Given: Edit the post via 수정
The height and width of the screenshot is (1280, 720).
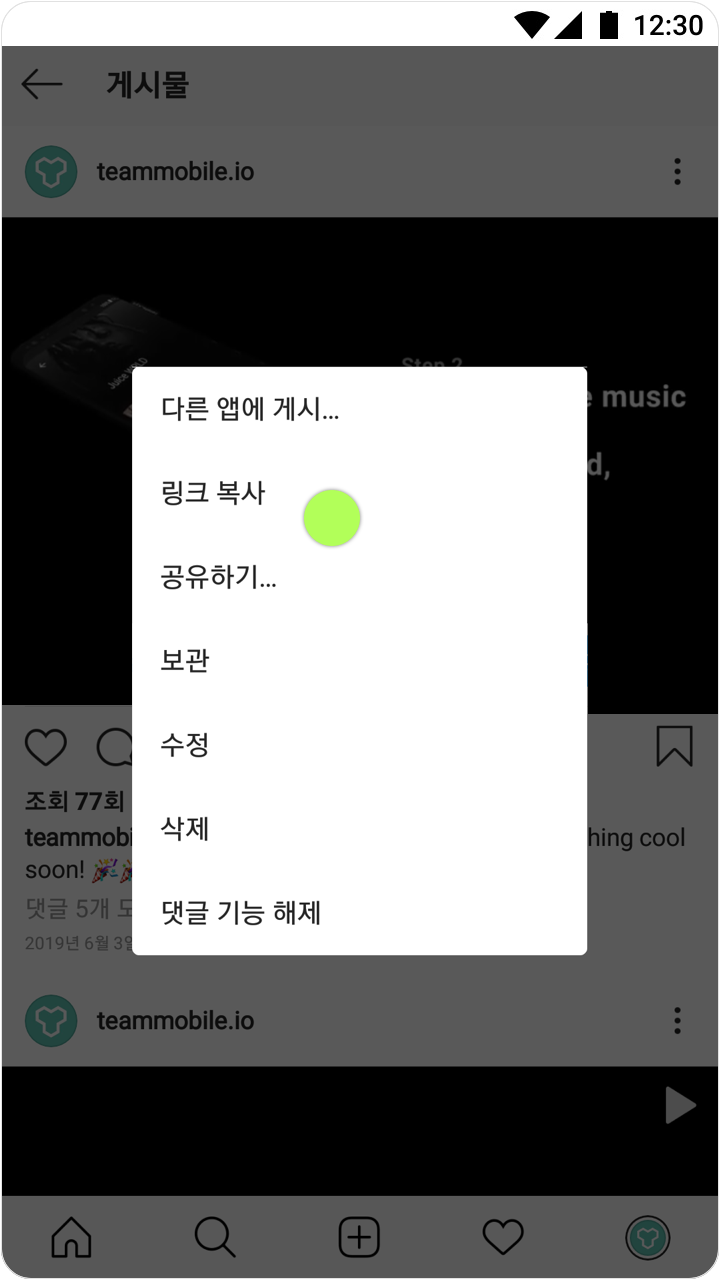Looking at the screenshot, I should click(x=185, y=745).
